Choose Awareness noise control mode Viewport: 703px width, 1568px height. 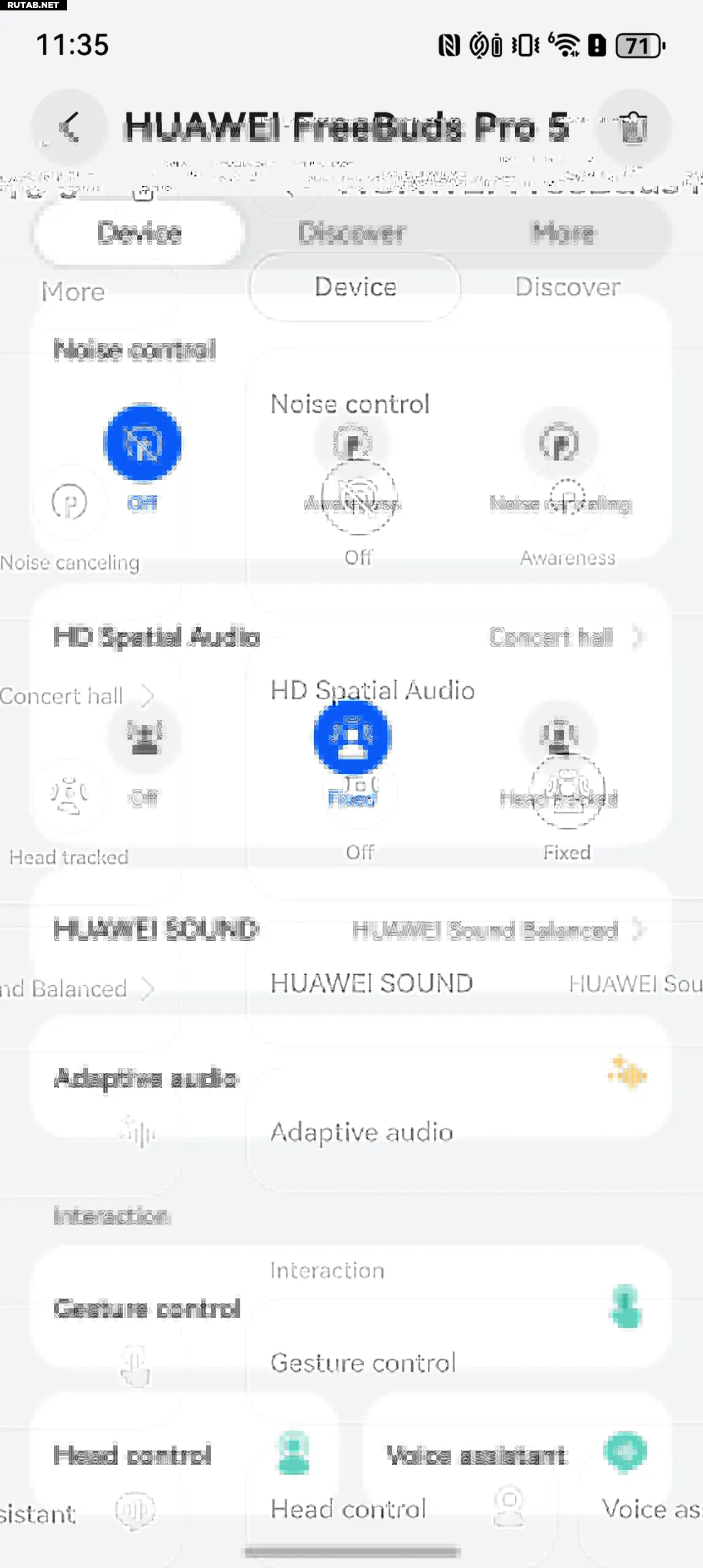click(352, 443)
